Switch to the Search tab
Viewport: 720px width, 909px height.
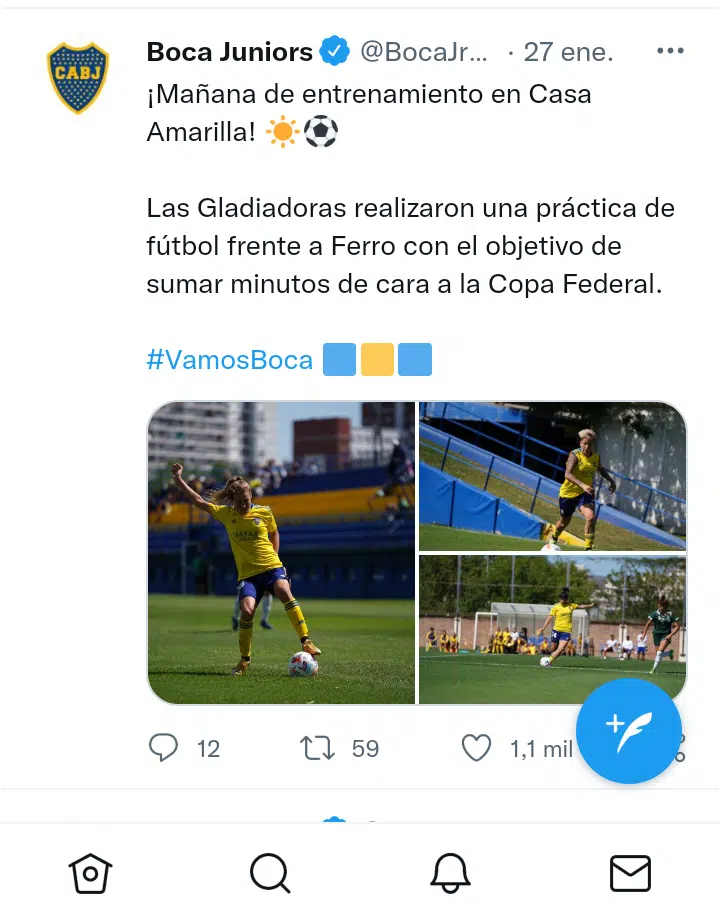pos(269,874)
